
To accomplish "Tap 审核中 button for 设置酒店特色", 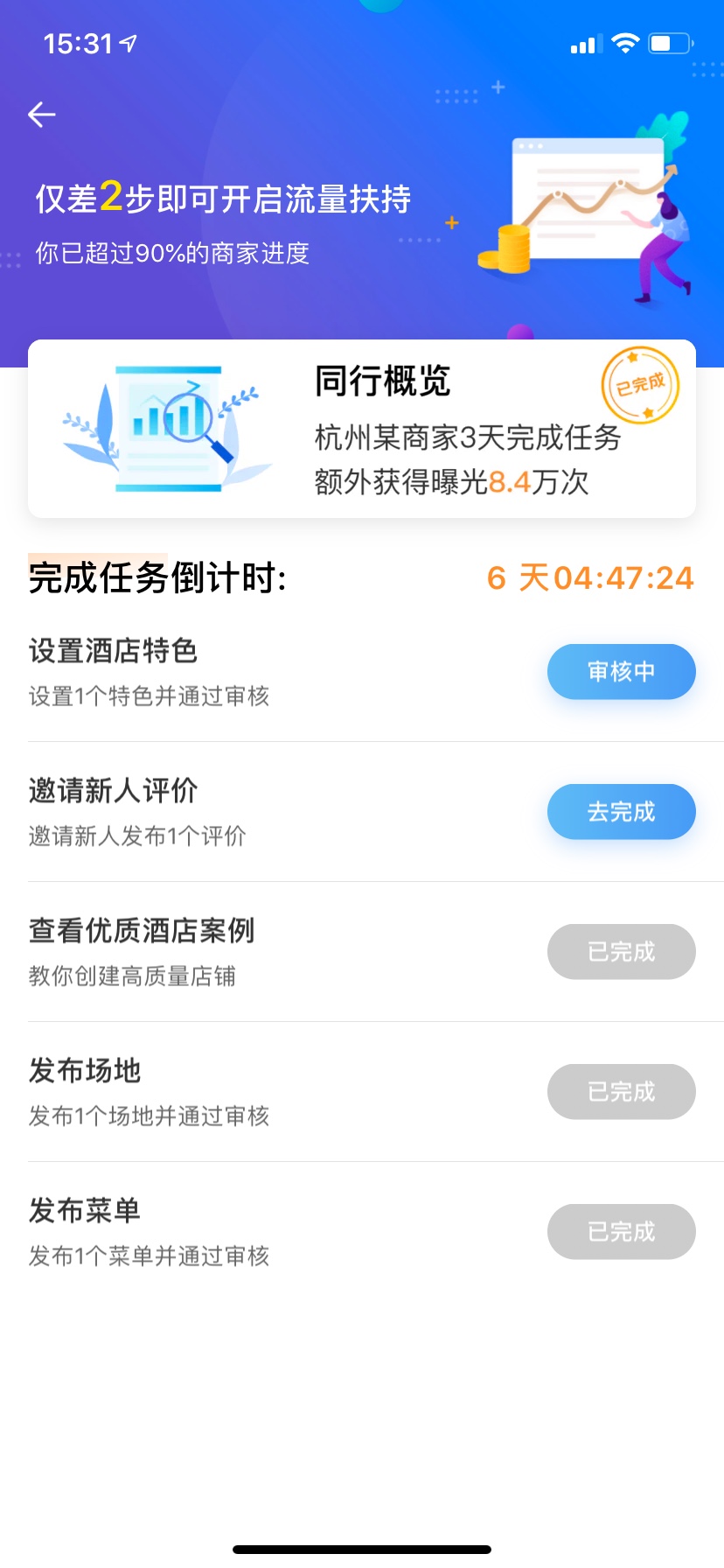I will point(621,672).
